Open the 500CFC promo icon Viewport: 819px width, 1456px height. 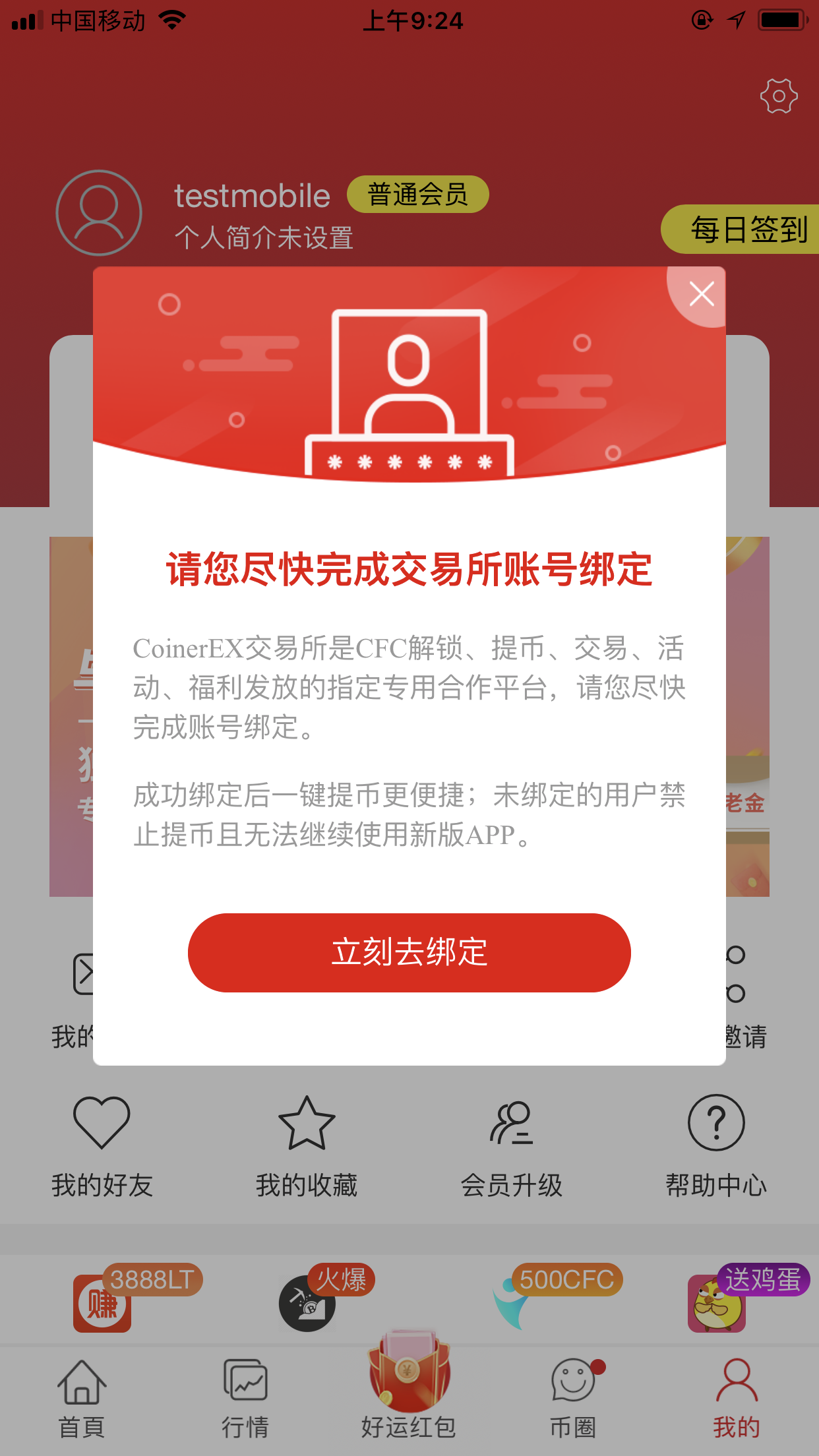pos(513,1303)
